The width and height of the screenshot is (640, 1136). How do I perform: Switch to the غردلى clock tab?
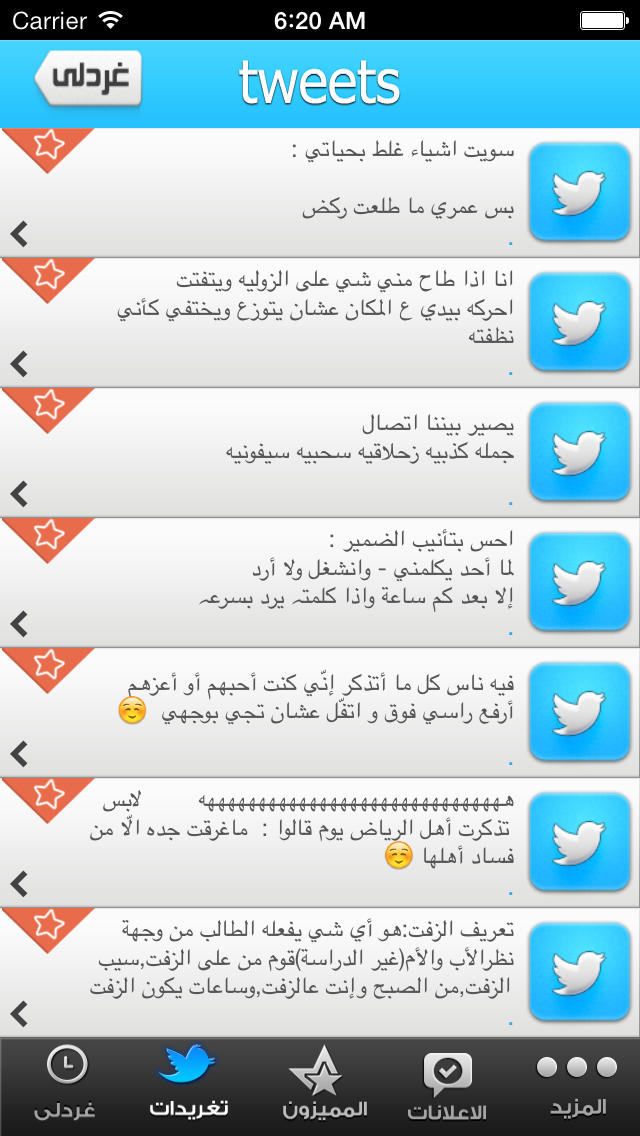65,1083
